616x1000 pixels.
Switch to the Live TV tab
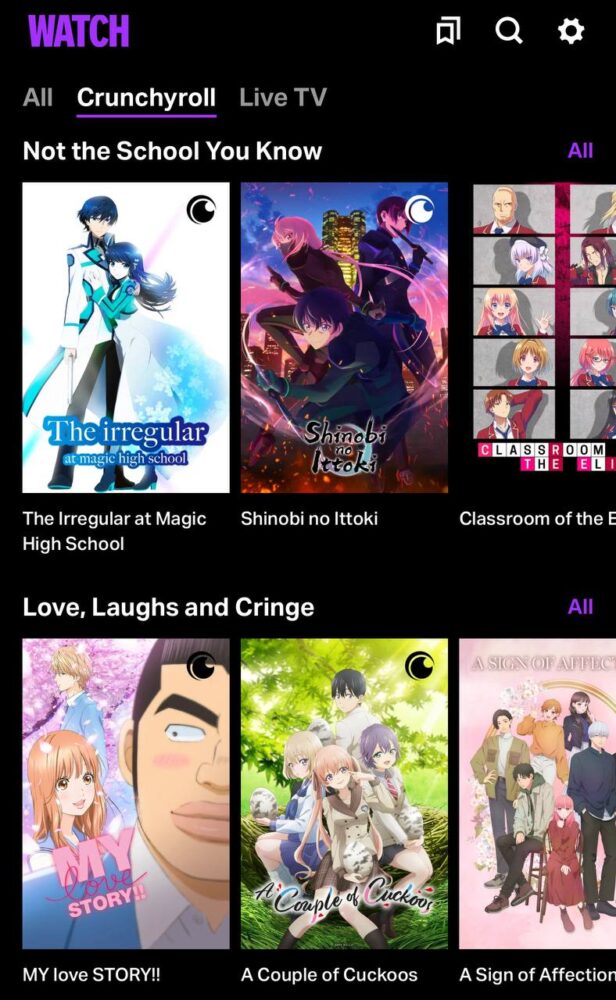tap(283, 97)
